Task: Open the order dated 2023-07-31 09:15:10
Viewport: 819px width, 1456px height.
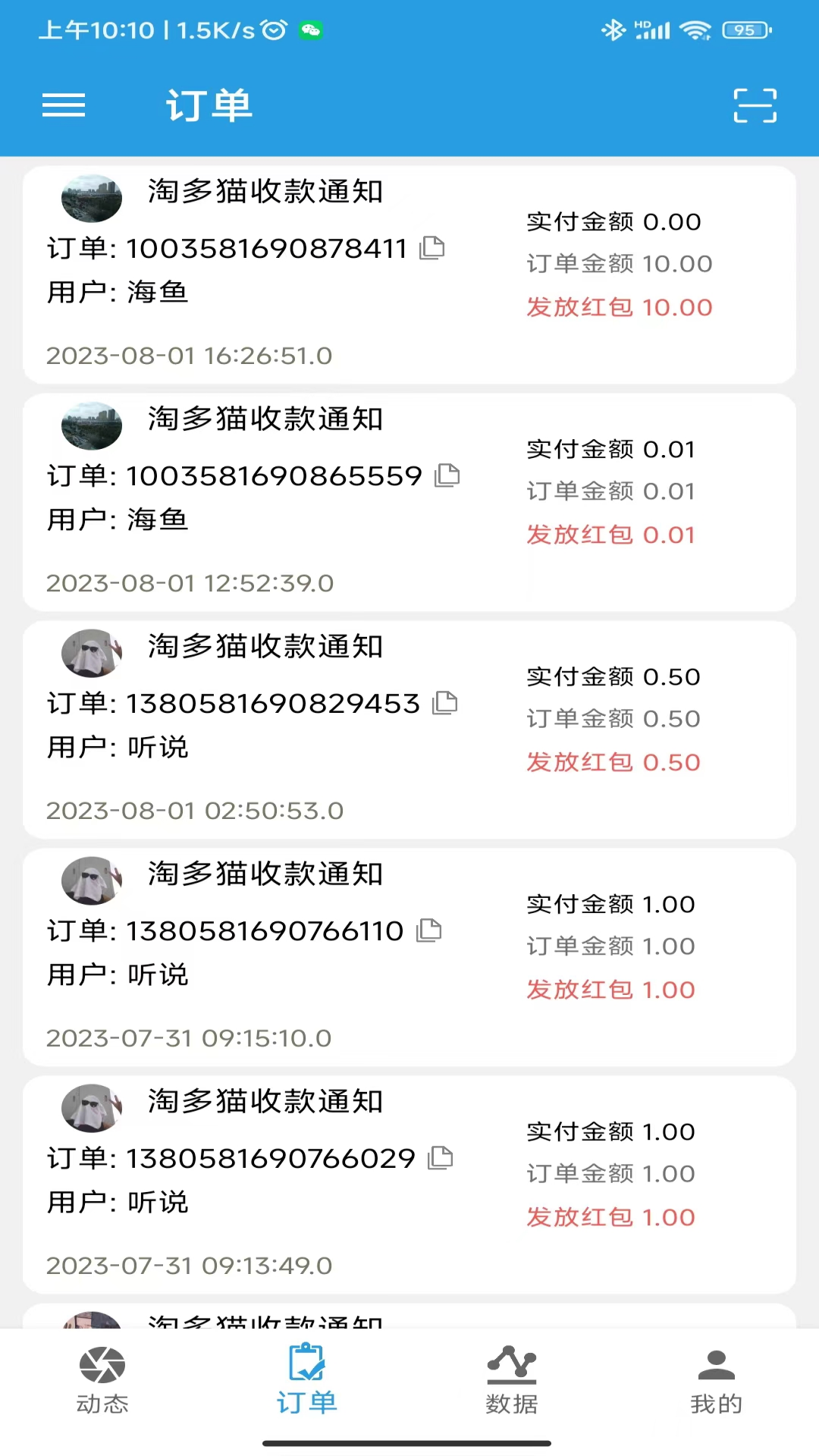Action: pyautogui.click(x=409, y=957)
